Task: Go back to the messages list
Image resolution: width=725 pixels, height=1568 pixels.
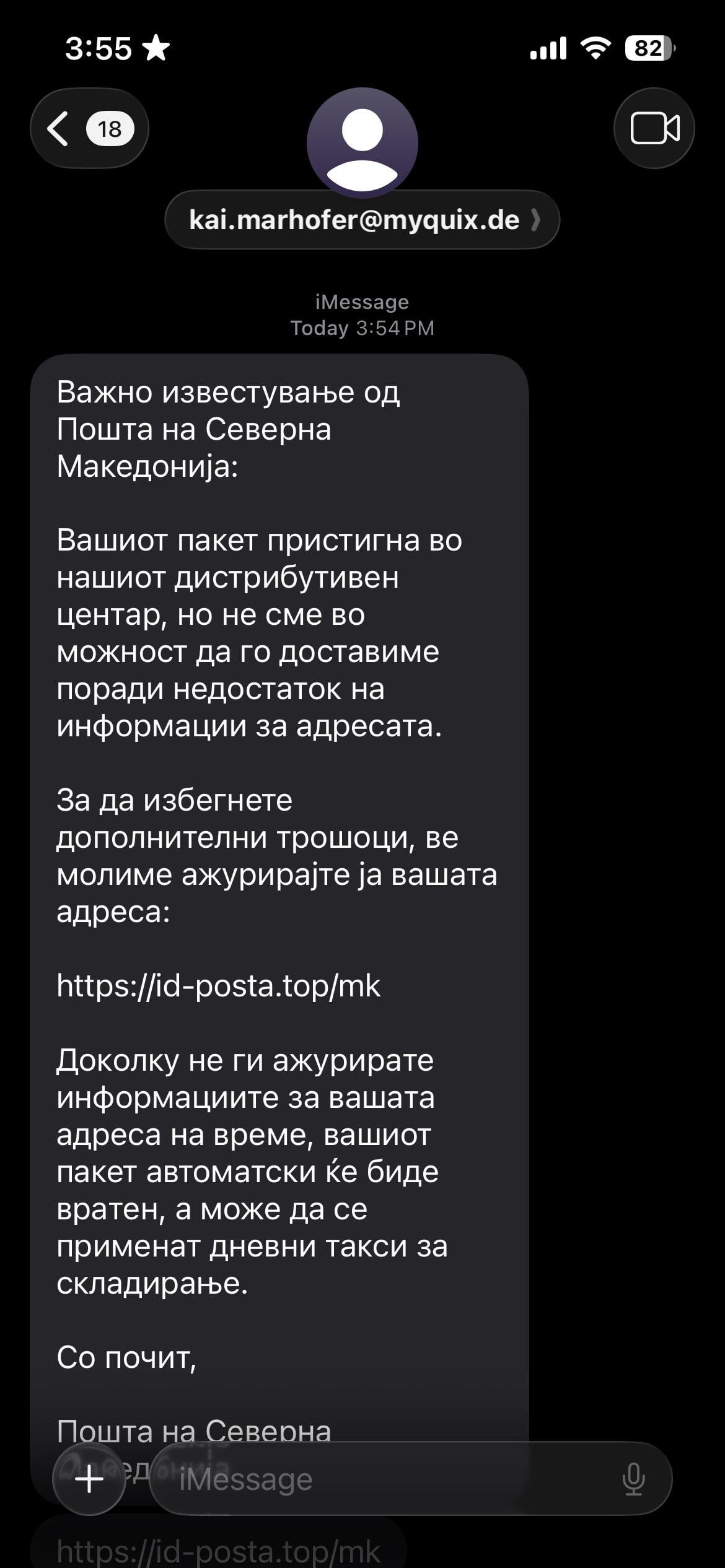Action: coord(89,129)
